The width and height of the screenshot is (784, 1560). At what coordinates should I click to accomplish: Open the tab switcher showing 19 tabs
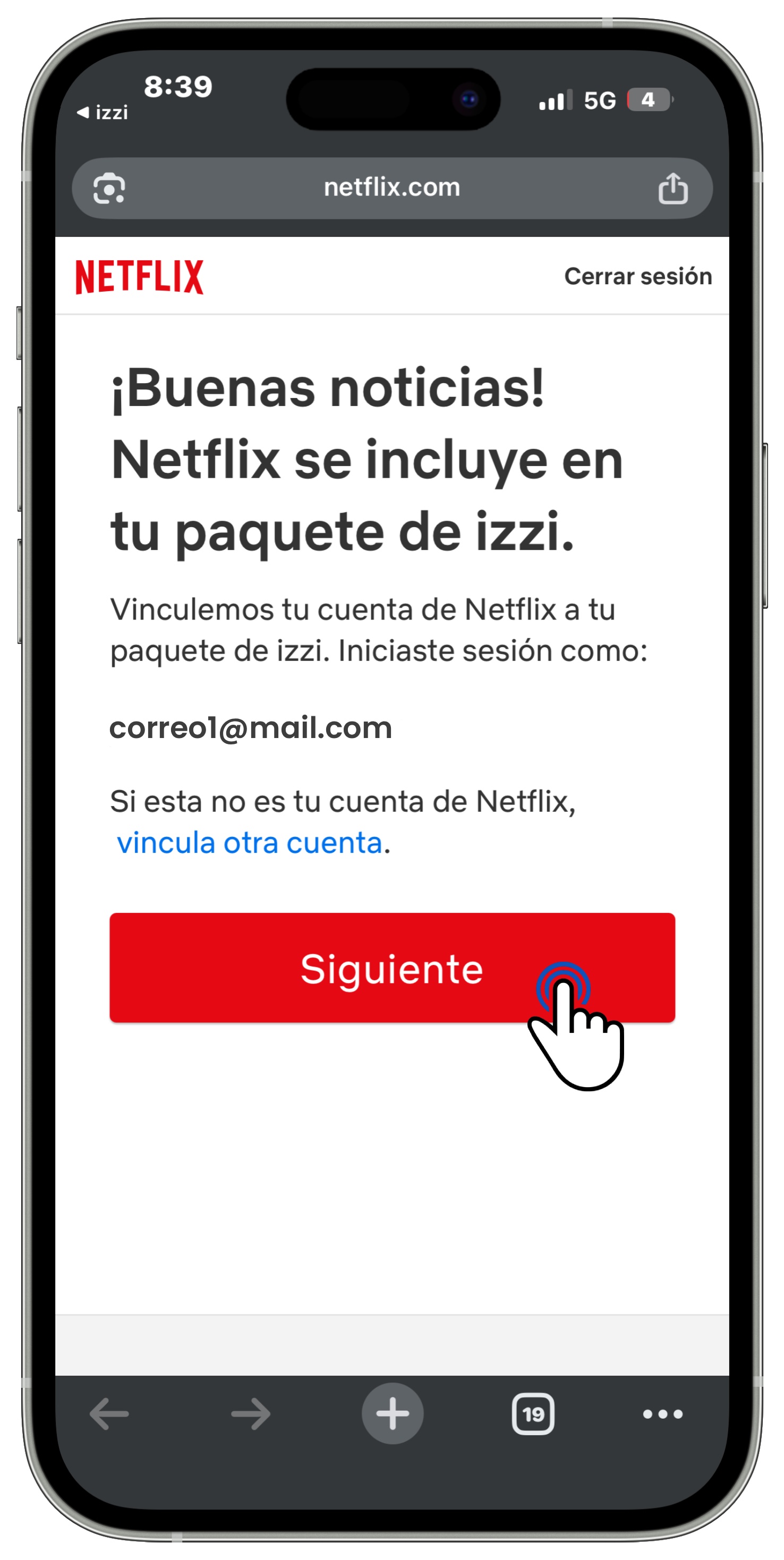pyautogui.click(x=533, y=1414)
